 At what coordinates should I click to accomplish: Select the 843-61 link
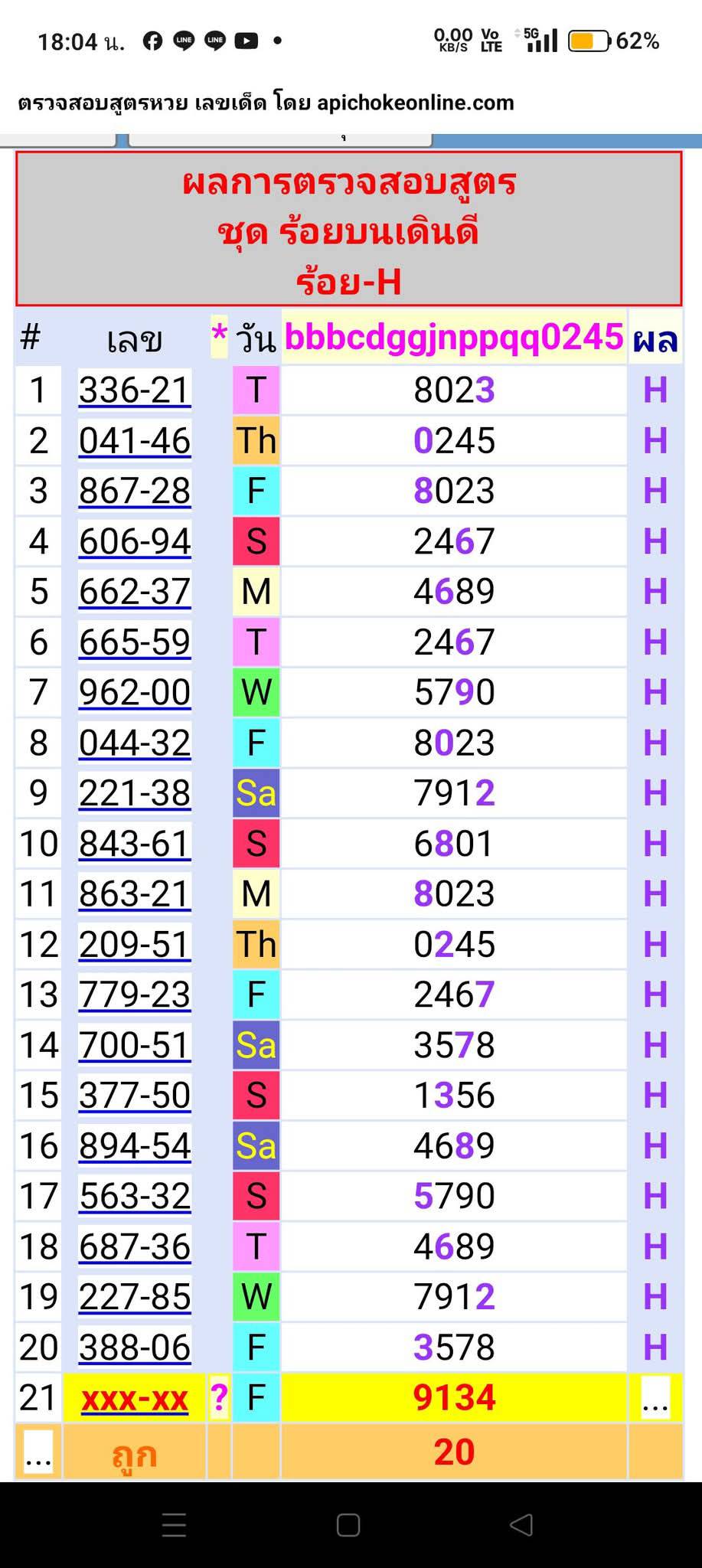point(135,844)
